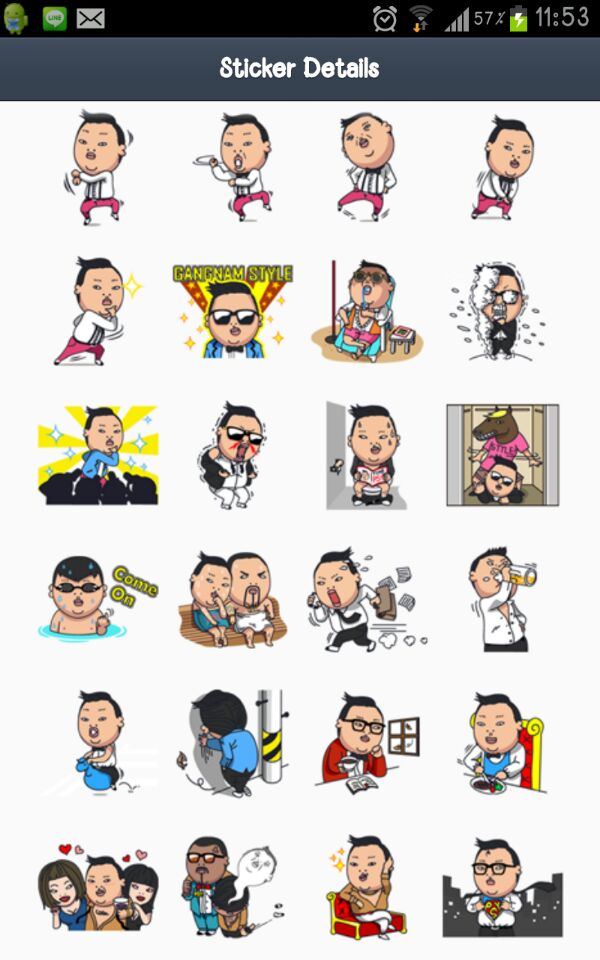Image resolution: width=600 pixels, height=960 pixels.
Task: Preview the sticker posing with sparkle star
Action: pos(97,310)
